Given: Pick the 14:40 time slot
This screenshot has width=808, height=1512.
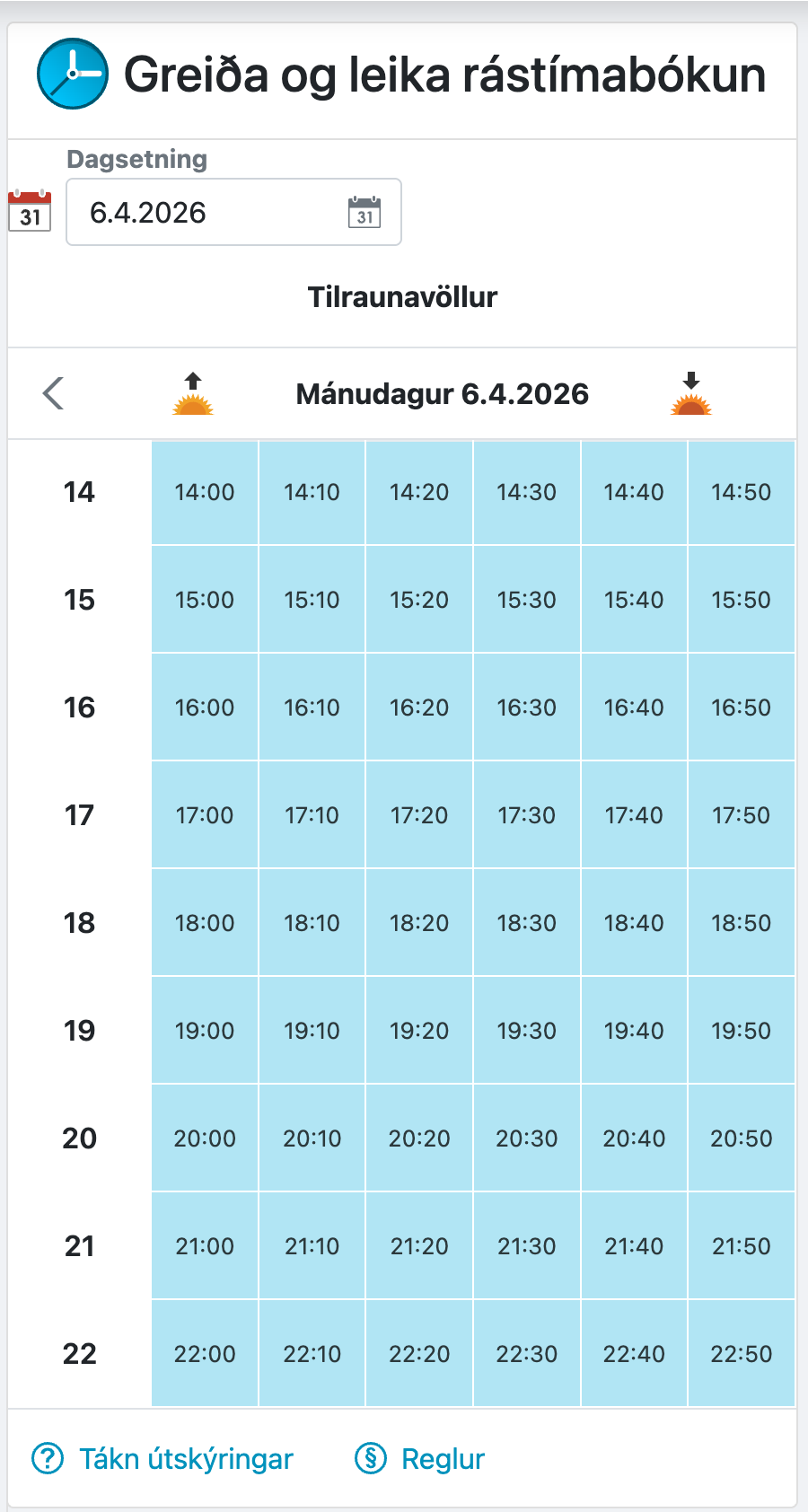Looking at the screenshot, I should coord(634,492).
